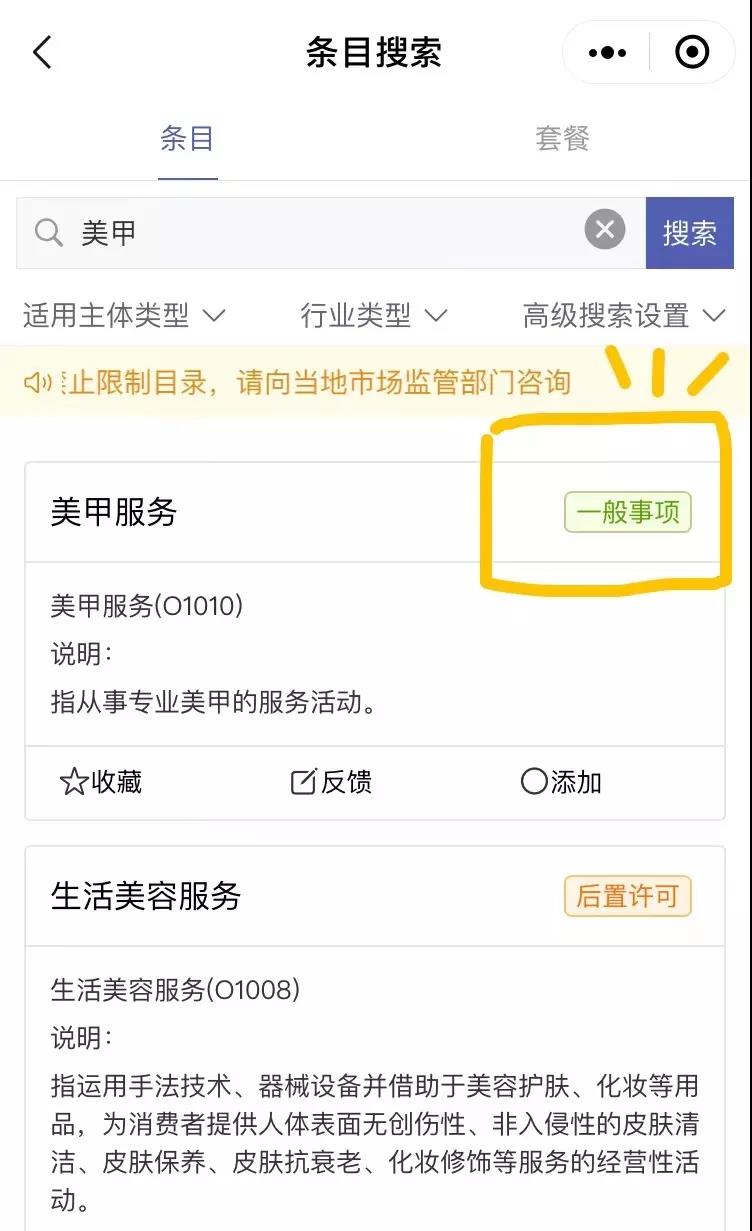The height and width of the screenshot is (1231, 752).
Task: Select the 条目 tab
Action: click(188, 140)
